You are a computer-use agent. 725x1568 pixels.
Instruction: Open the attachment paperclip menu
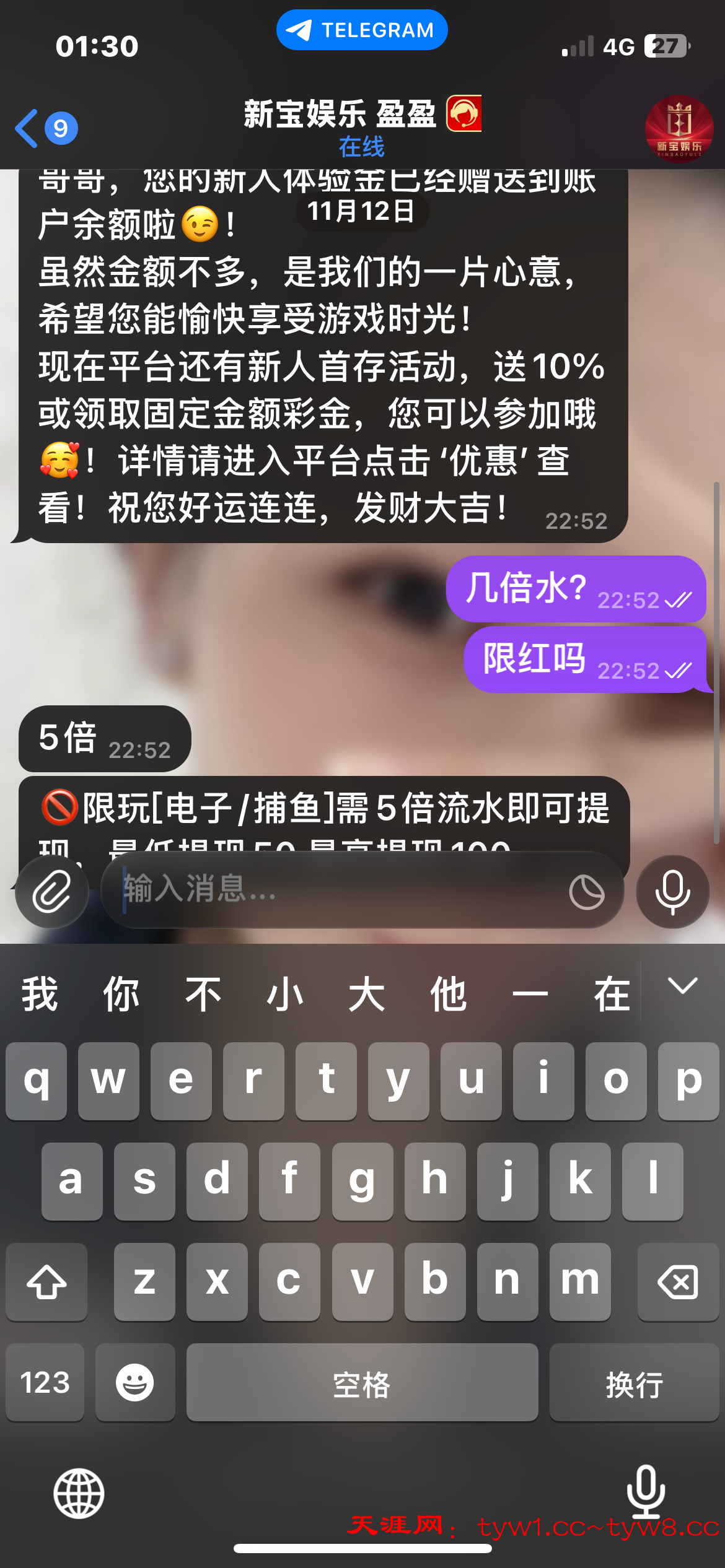coord(52,892)
